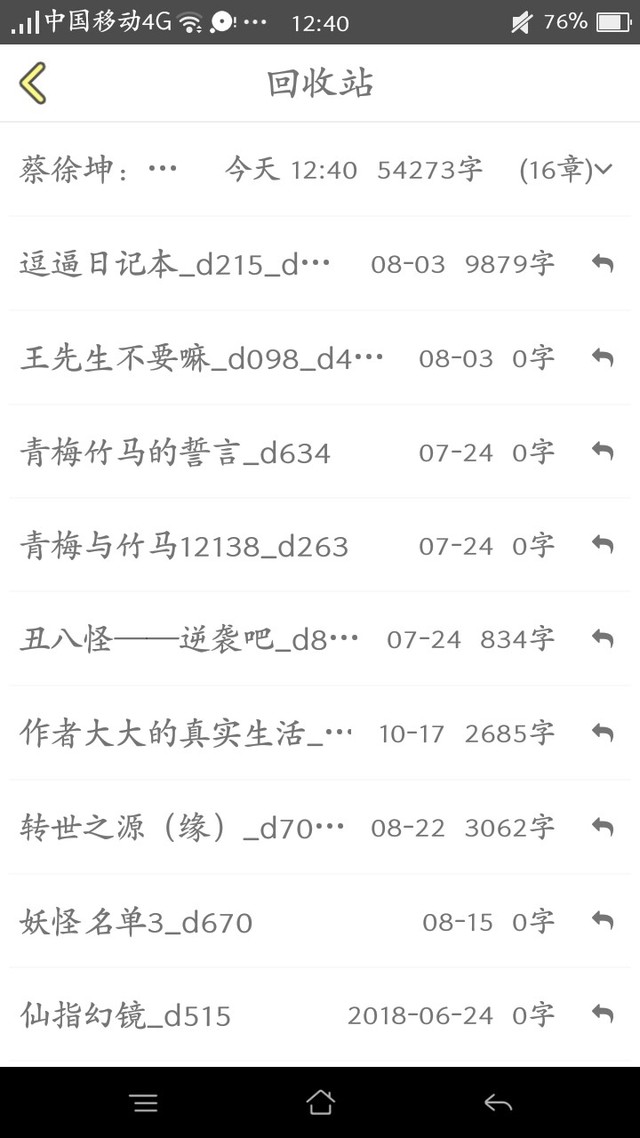This screenshot has width=640, height=1138.
Task: Tap the system home button
Action: (x=320, y=1103)
